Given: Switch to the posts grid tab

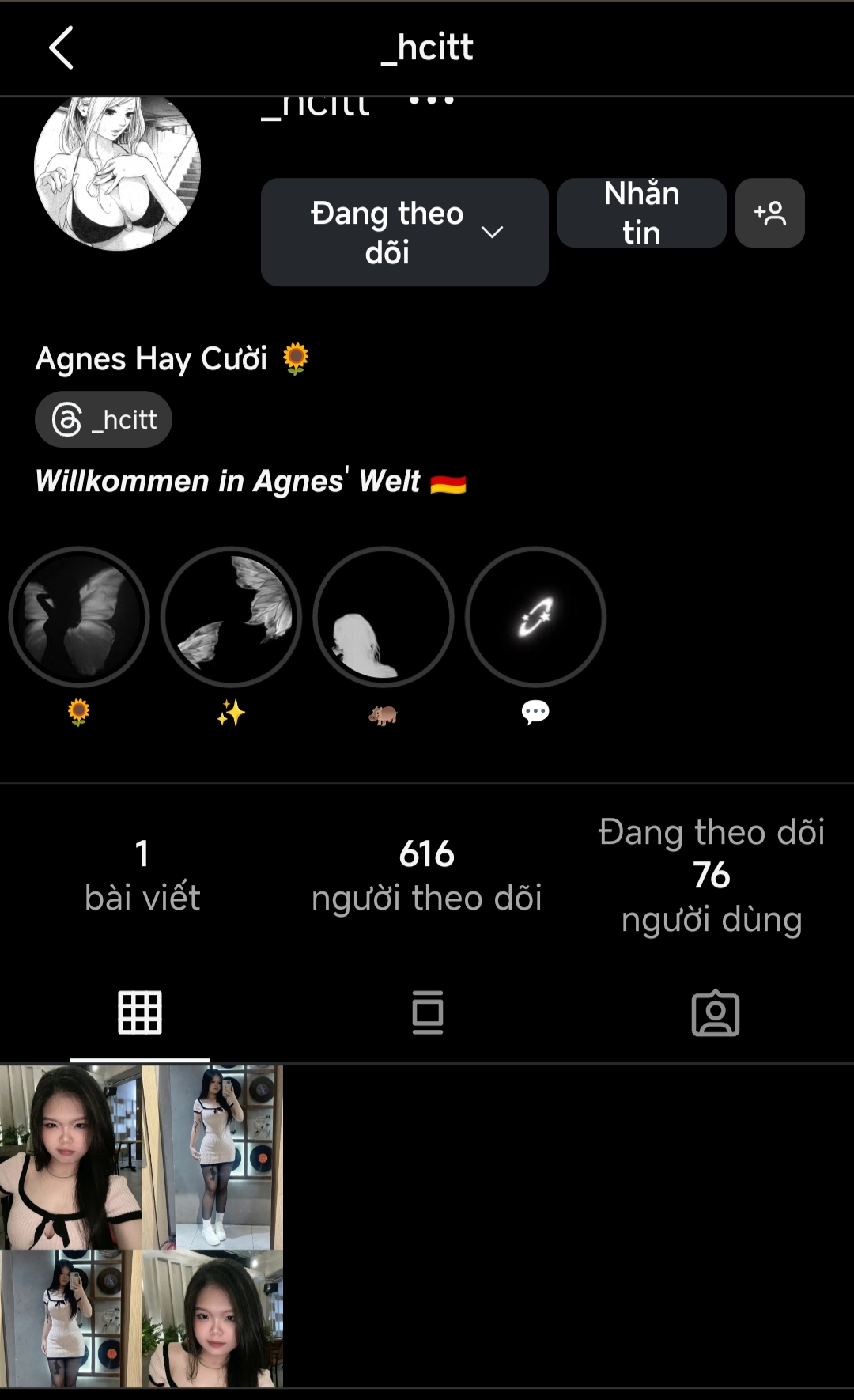Looking at the screenshot, I should click(x=140, y=1012).
